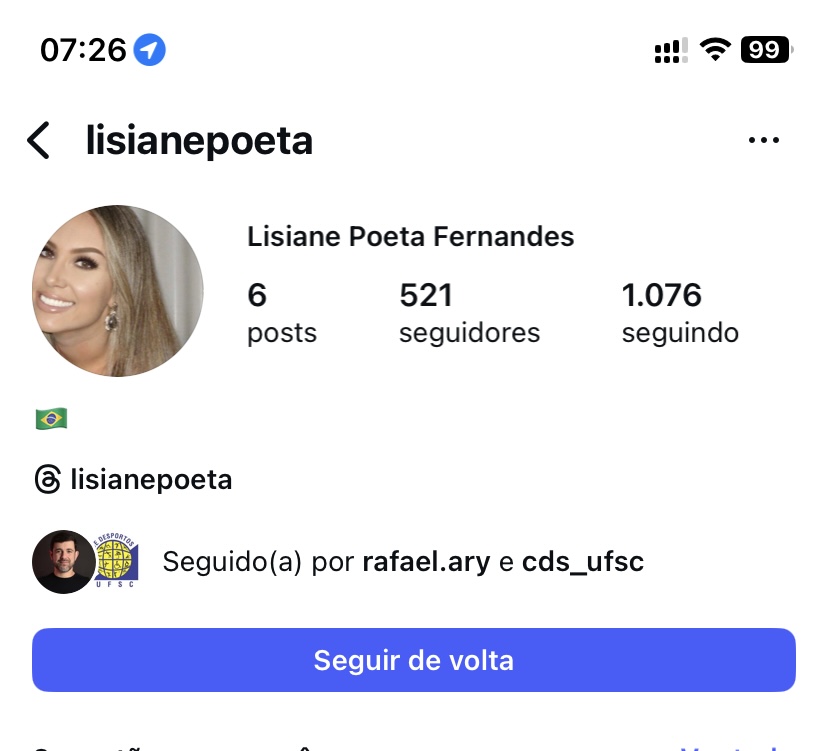Go back using the arrow icon
This screenshot has height=751, width=828.
[x=38, y=141]
